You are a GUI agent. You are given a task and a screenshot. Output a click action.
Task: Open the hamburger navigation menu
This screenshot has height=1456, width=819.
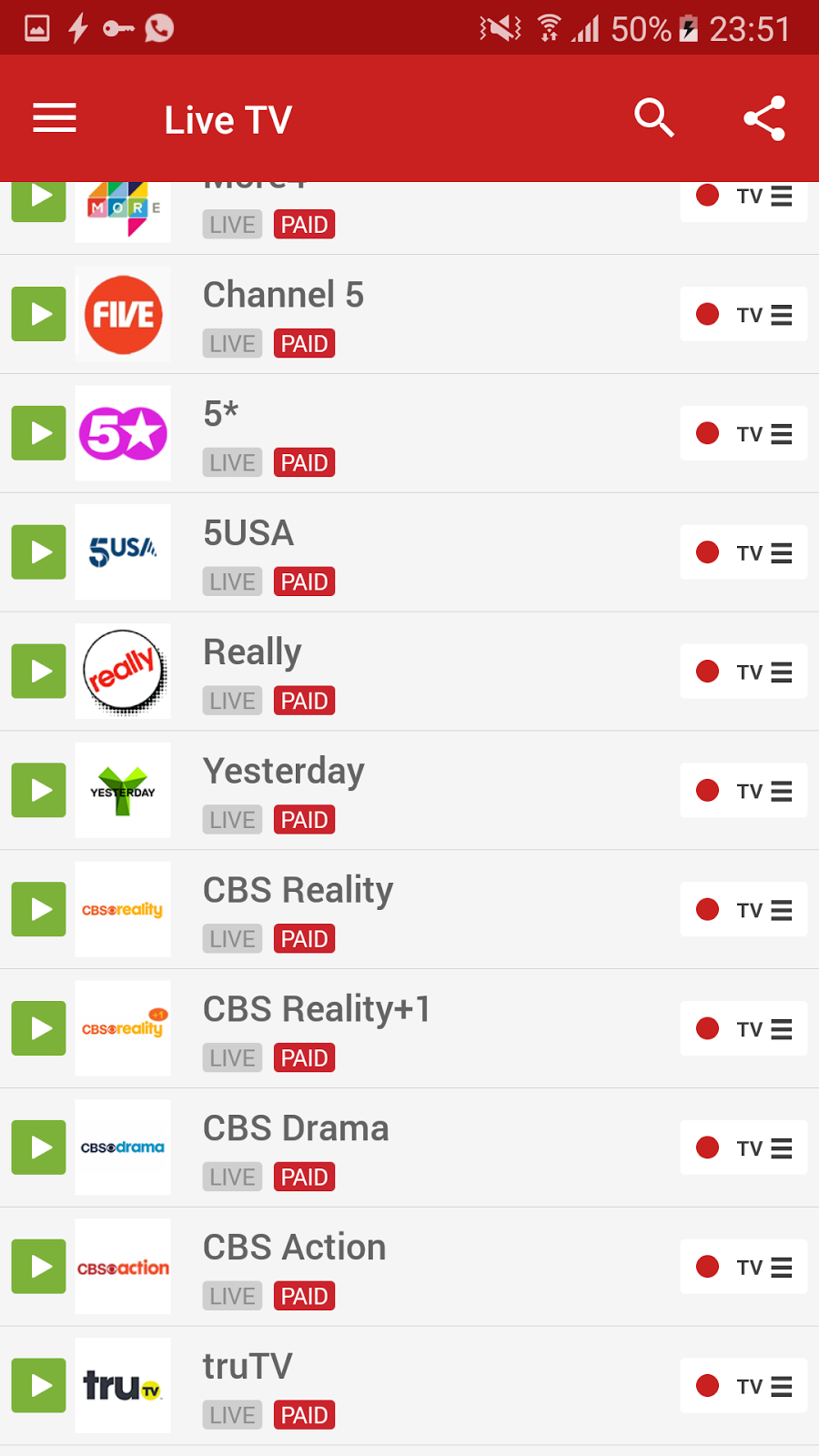tap(54, 118)
